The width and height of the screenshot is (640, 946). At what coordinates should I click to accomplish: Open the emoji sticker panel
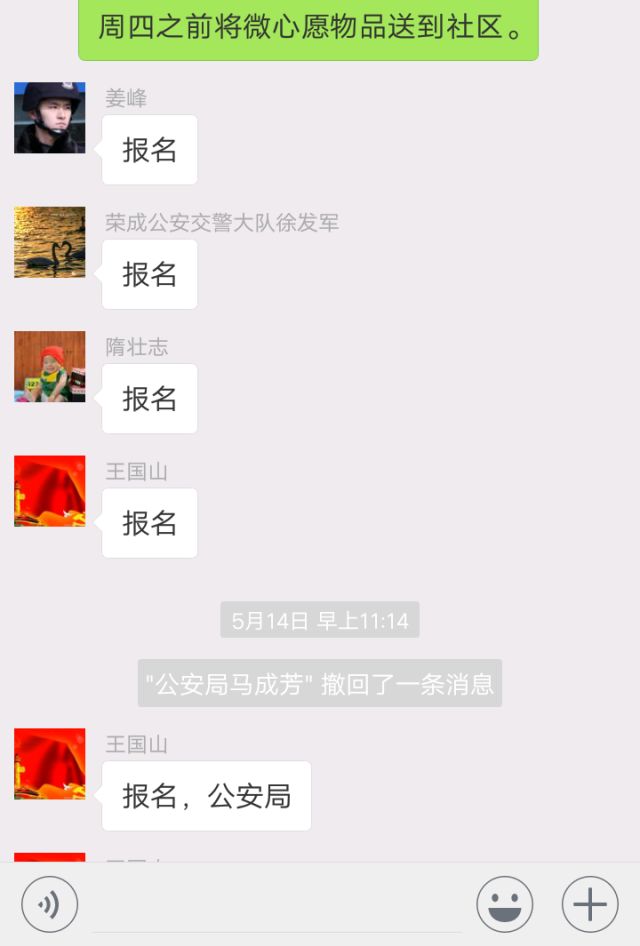coord(504,904)
